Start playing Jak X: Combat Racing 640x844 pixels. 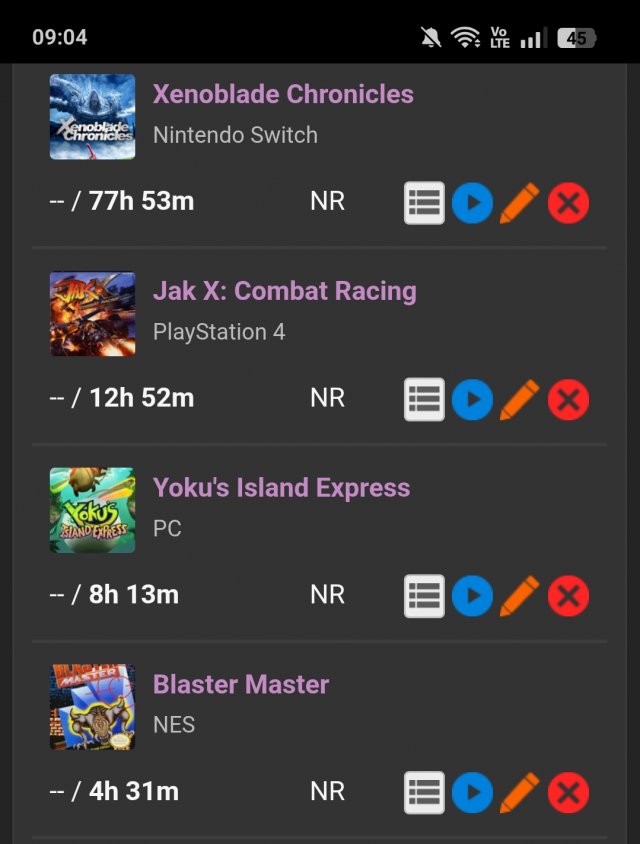[472, 400]
